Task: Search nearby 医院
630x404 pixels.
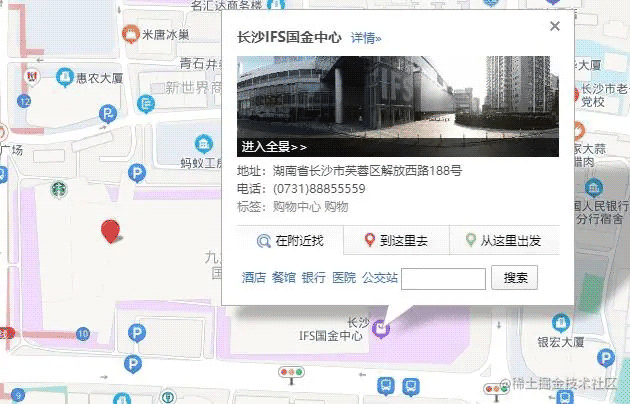Action: pos(343,278)
